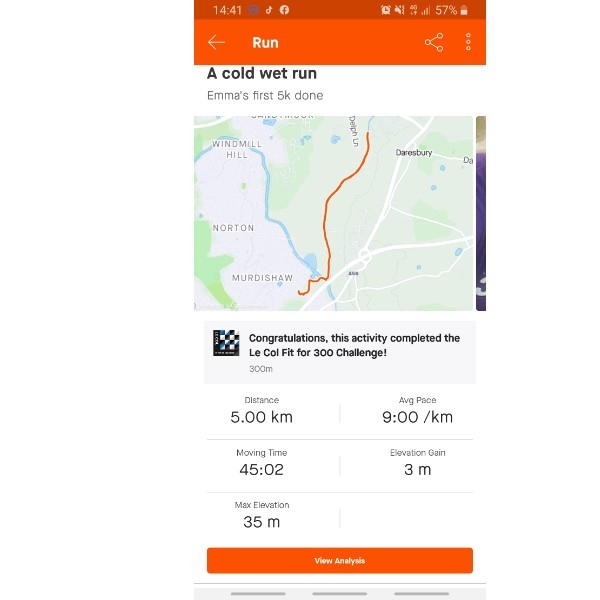The height and width of the screenshot is (600, 600).
Task: Open the Le Col Fit for 300 Challenge card
Action: (x=340, y=352)
